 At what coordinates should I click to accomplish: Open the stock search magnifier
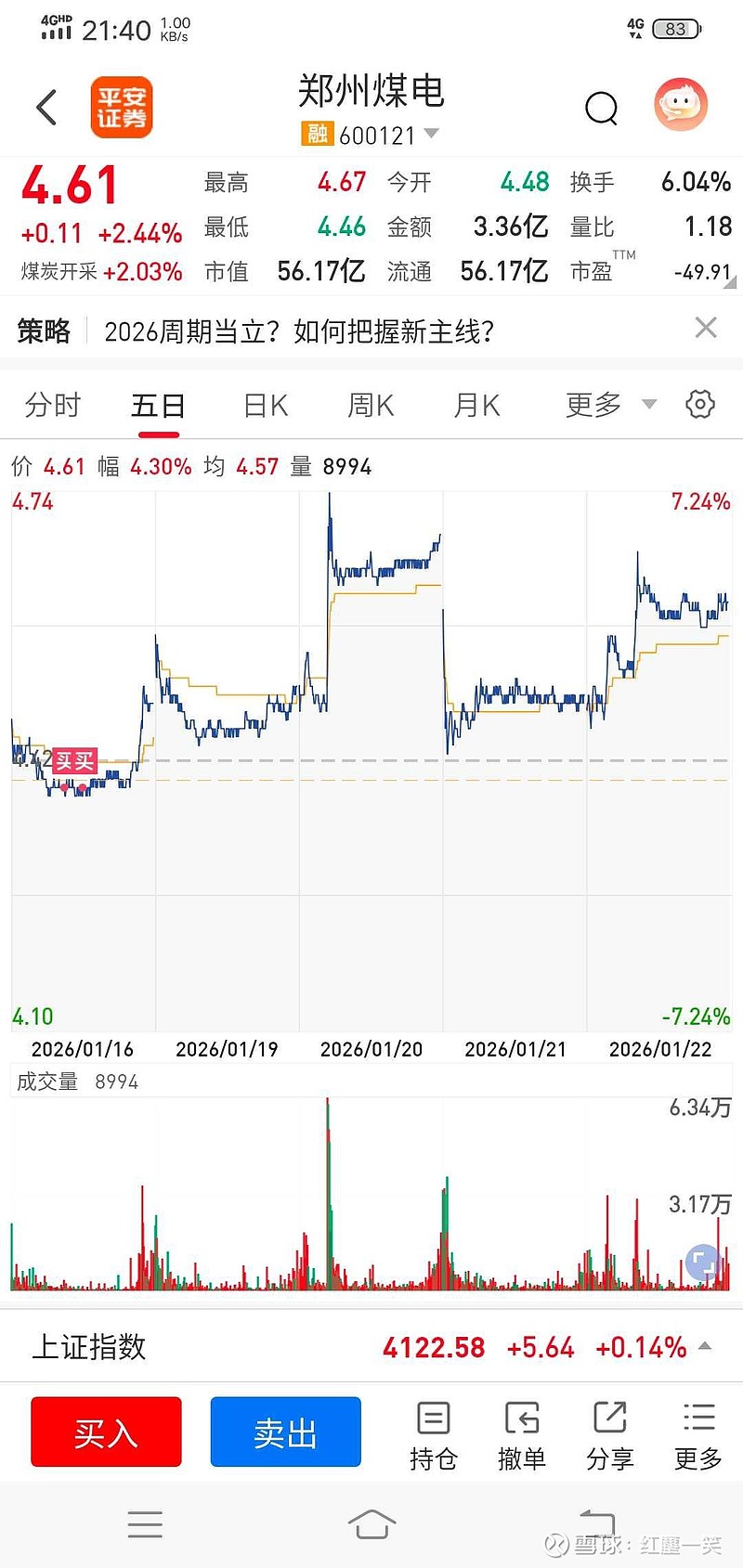pos(601,109)
